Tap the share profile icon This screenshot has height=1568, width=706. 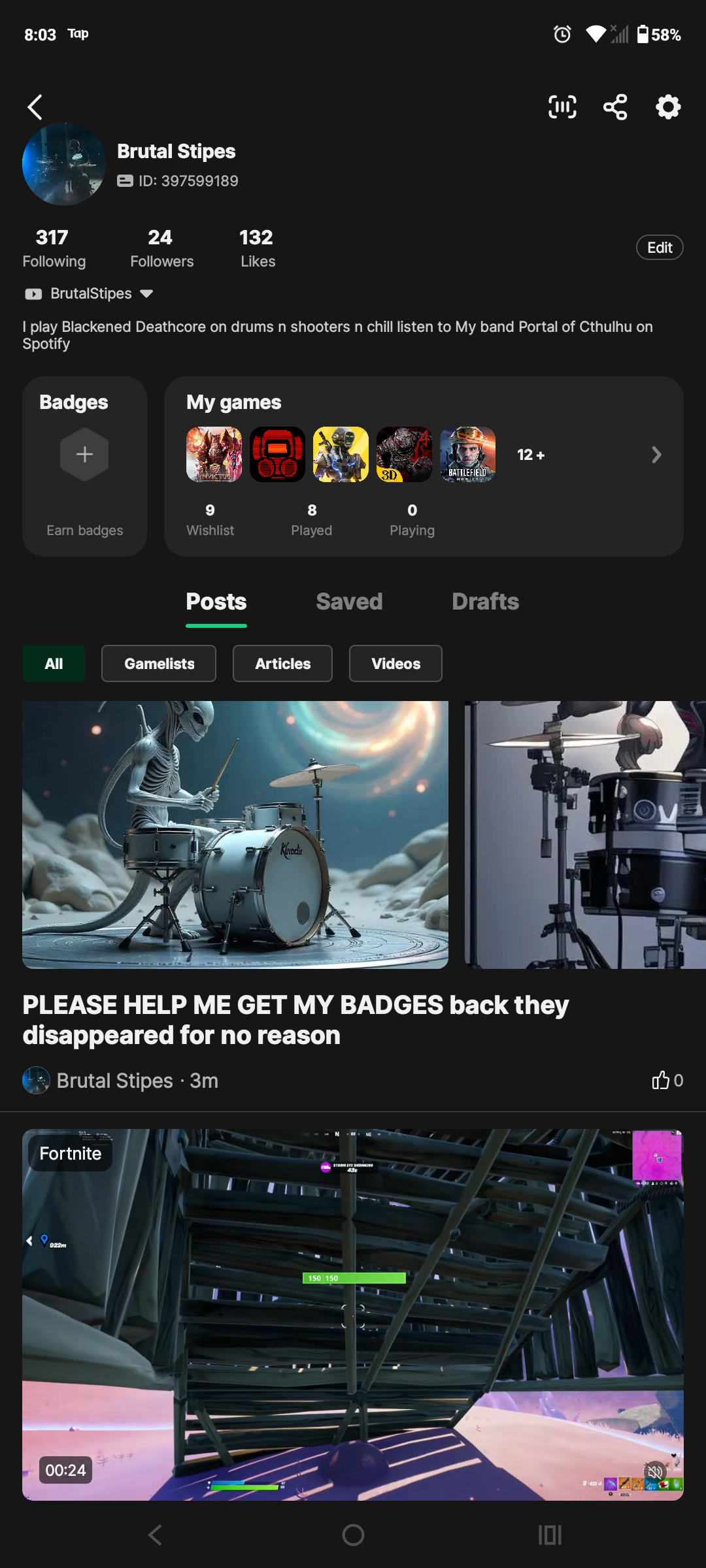pyautogui.click(x=614, y=107)
